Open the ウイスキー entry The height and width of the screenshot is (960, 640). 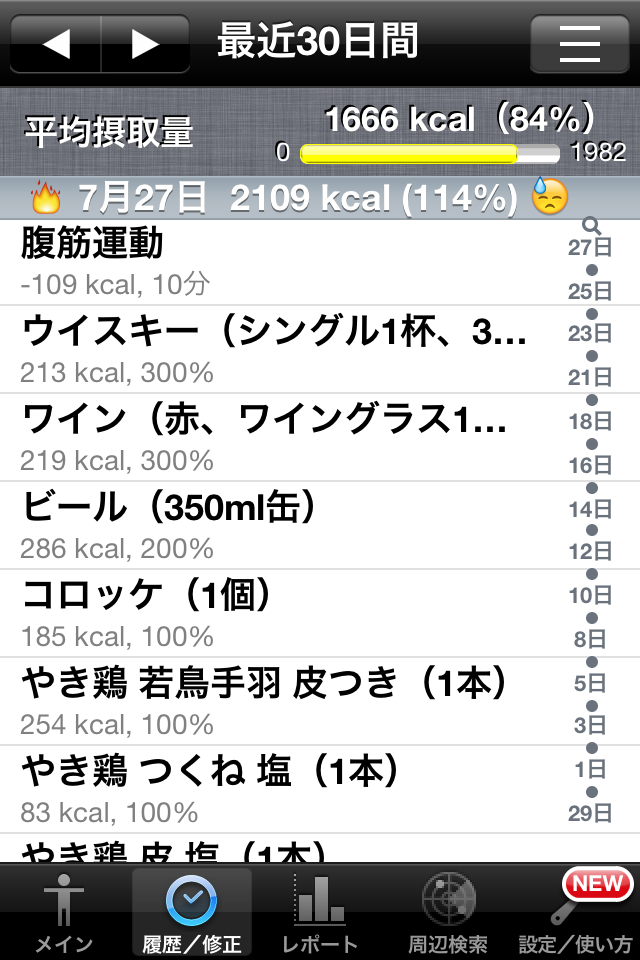280,350
